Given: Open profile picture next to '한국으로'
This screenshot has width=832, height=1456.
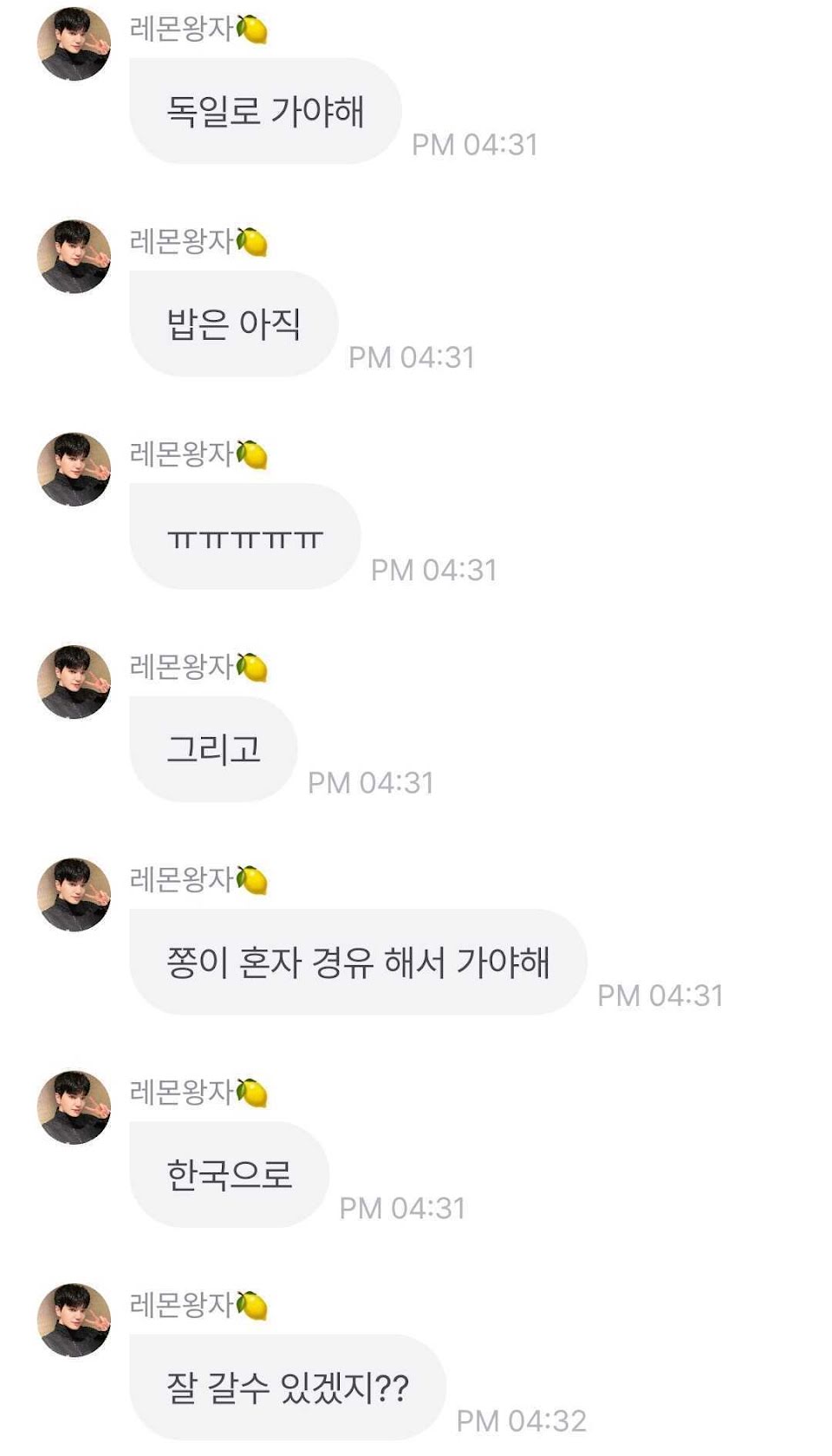Looking at the screenshot, I should [x=75, y=1107].
